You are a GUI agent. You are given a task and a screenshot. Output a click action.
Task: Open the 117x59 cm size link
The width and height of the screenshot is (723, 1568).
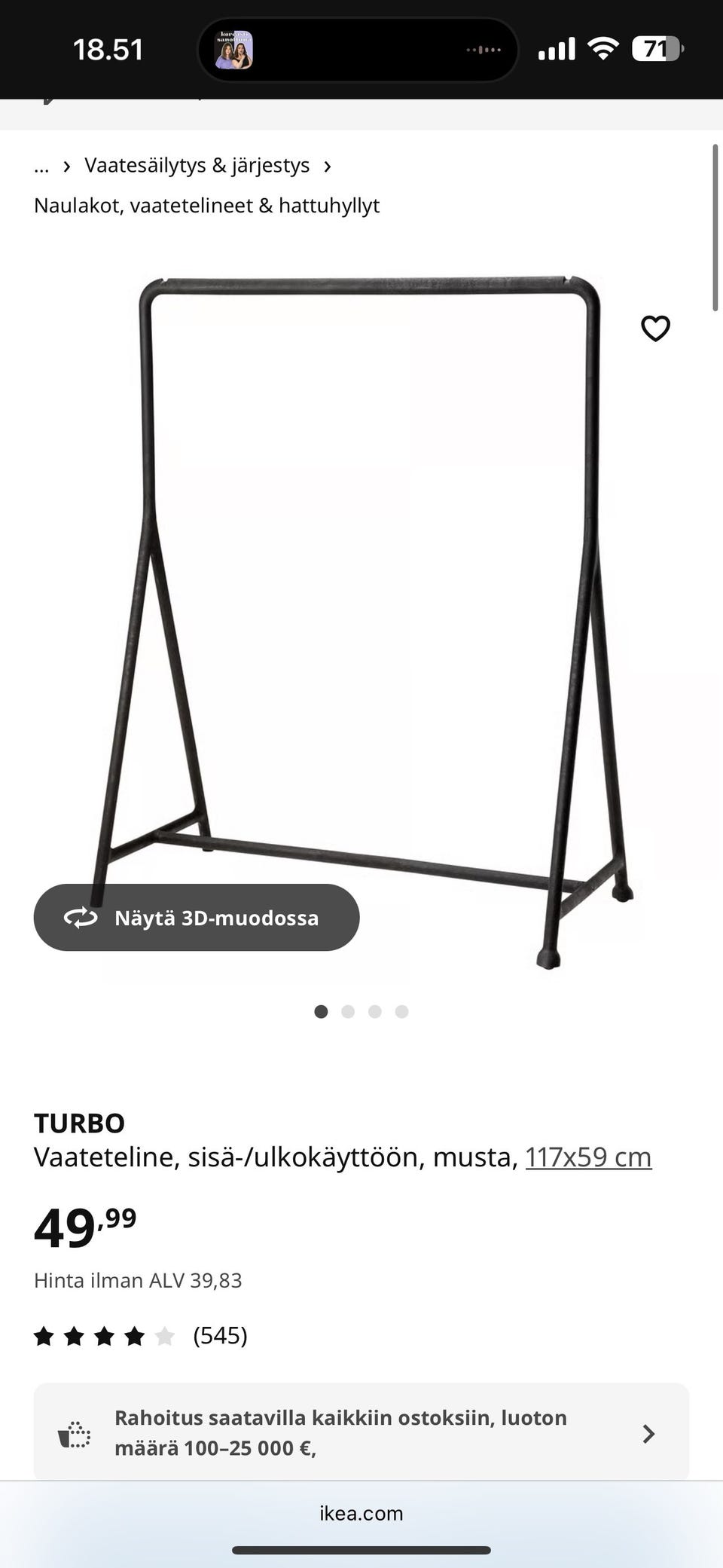tap(588, 1157)
